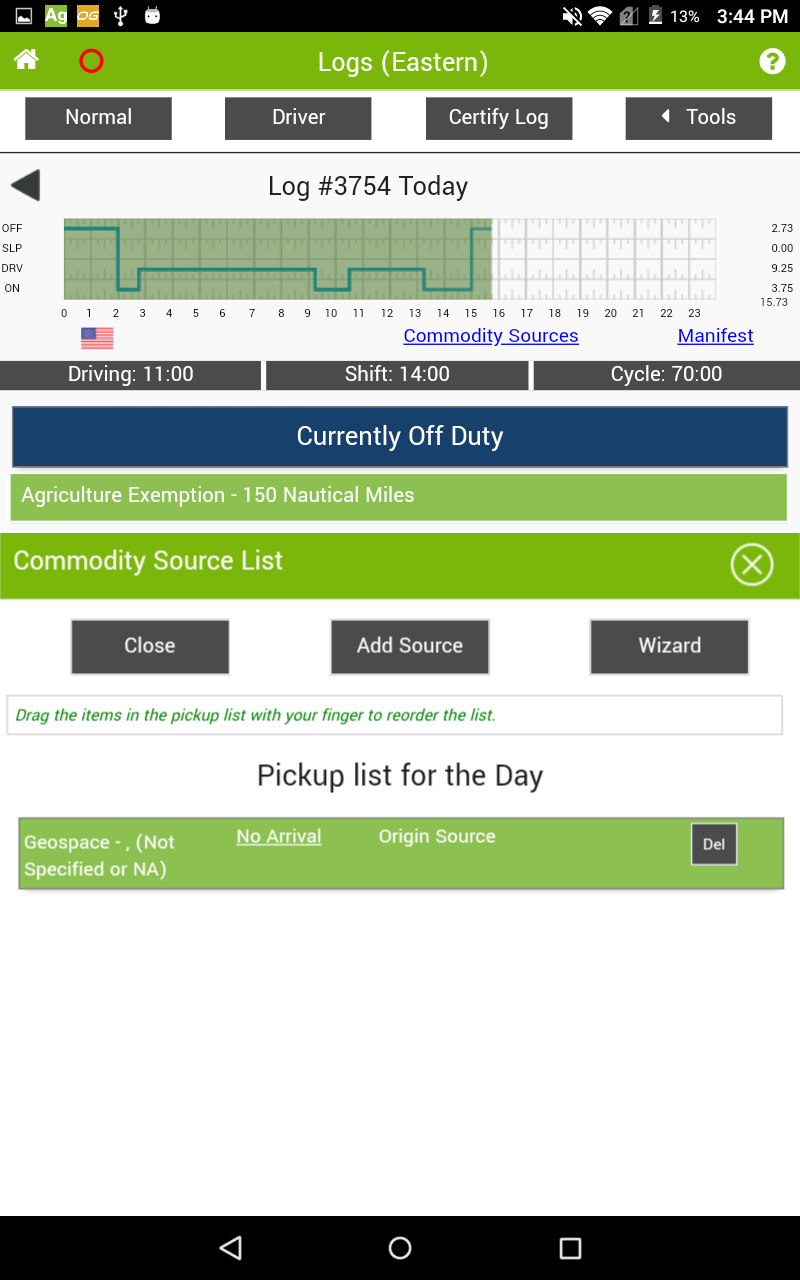The width and height of the screenshot is (800, 1280).
Task: Tap the red circle status icon
Action: tap(91, 61)
